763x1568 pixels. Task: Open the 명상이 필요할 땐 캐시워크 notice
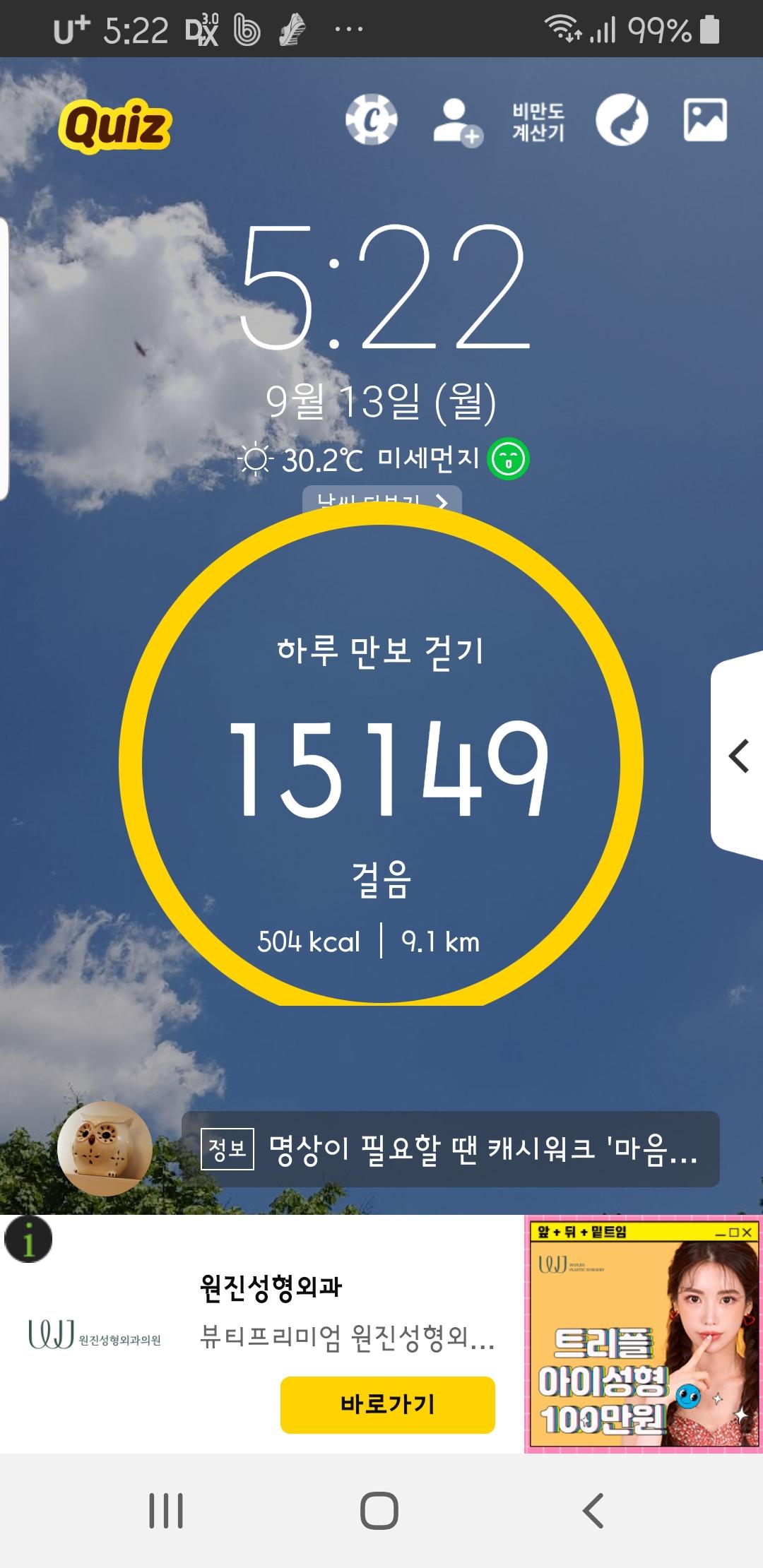[451, 1149]
